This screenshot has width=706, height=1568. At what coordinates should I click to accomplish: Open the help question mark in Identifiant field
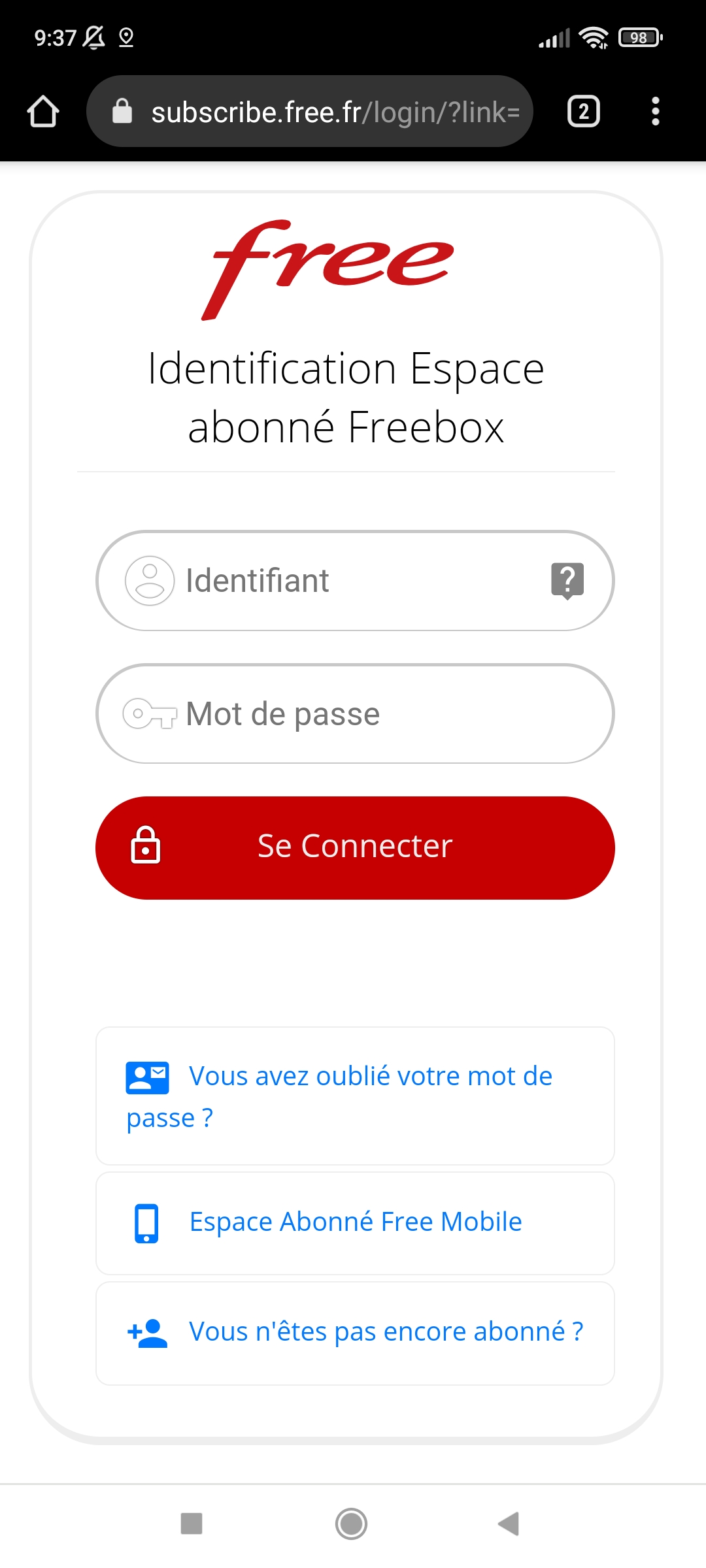(x=567, y=580)
